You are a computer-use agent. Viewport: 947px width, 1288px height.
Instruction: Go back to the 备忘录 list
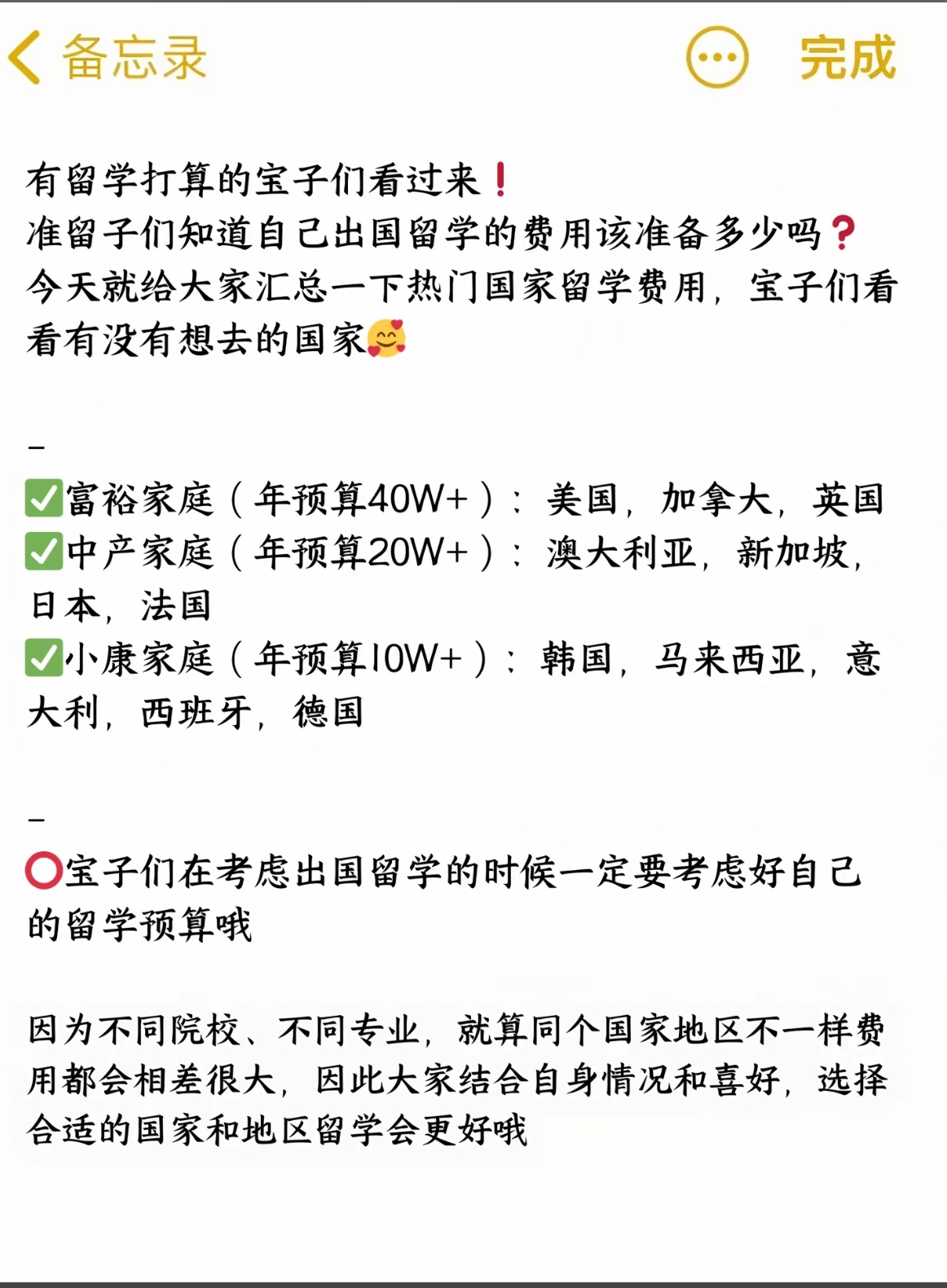106,58
